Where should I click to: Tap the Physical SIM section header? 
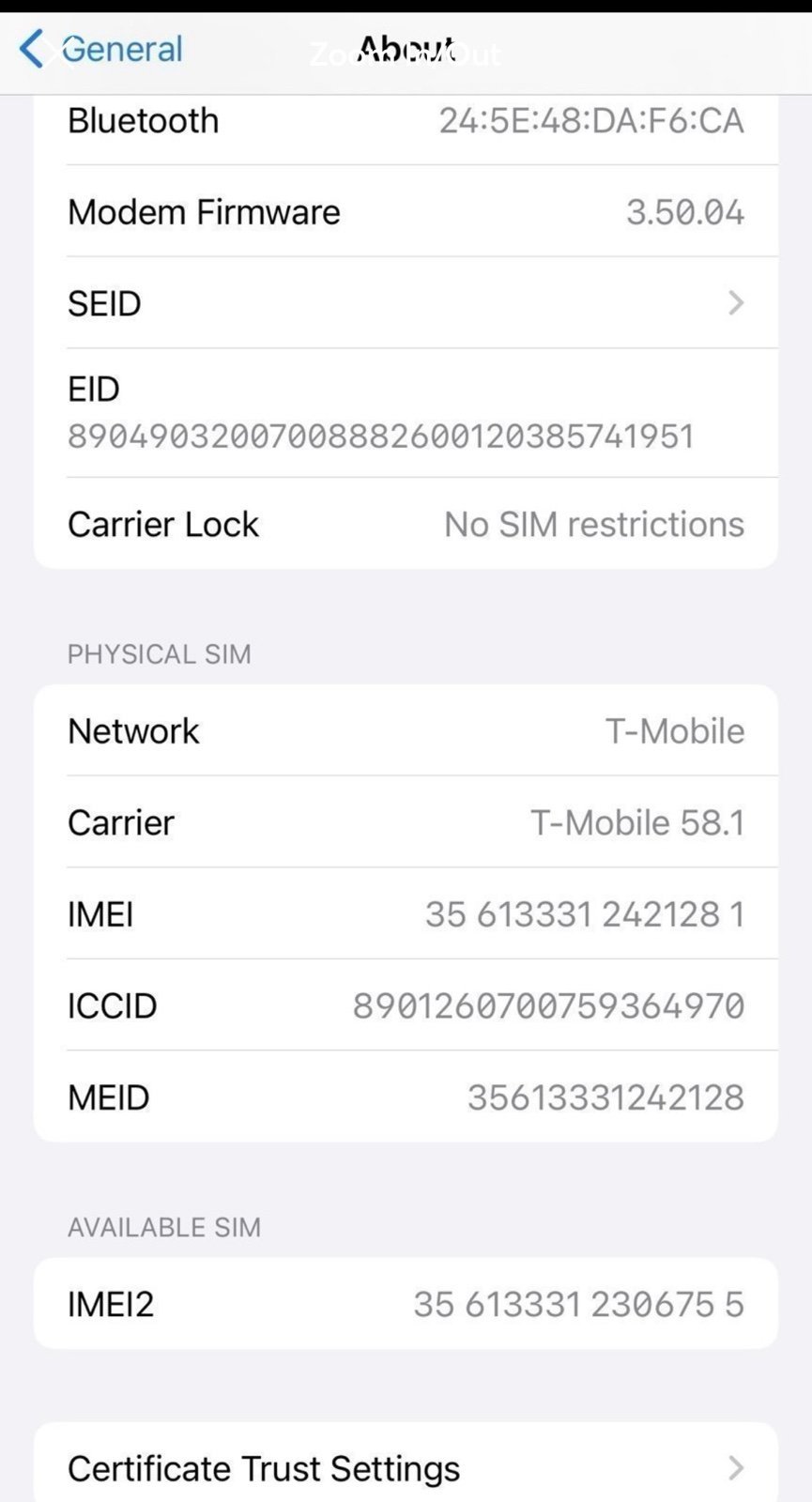(x=159, y=653)
